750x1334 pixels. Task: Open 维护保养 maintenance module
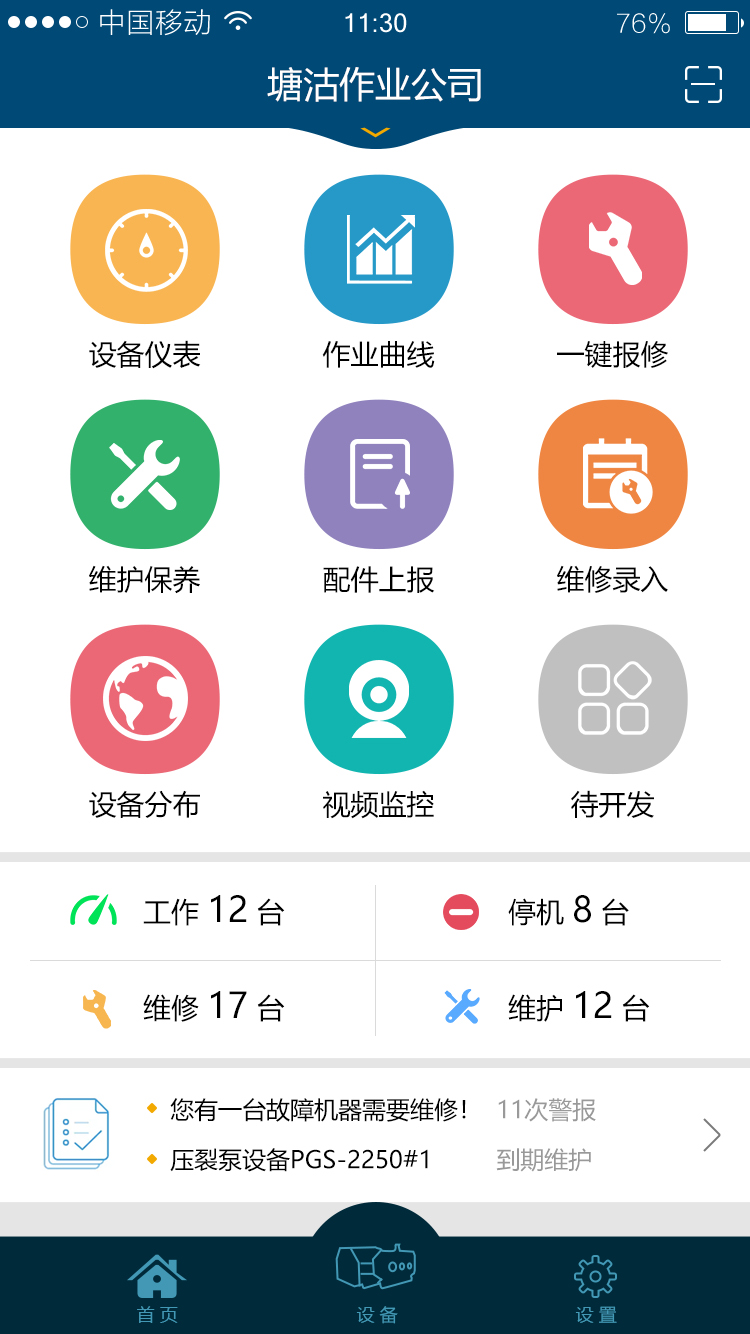(145, 497)
